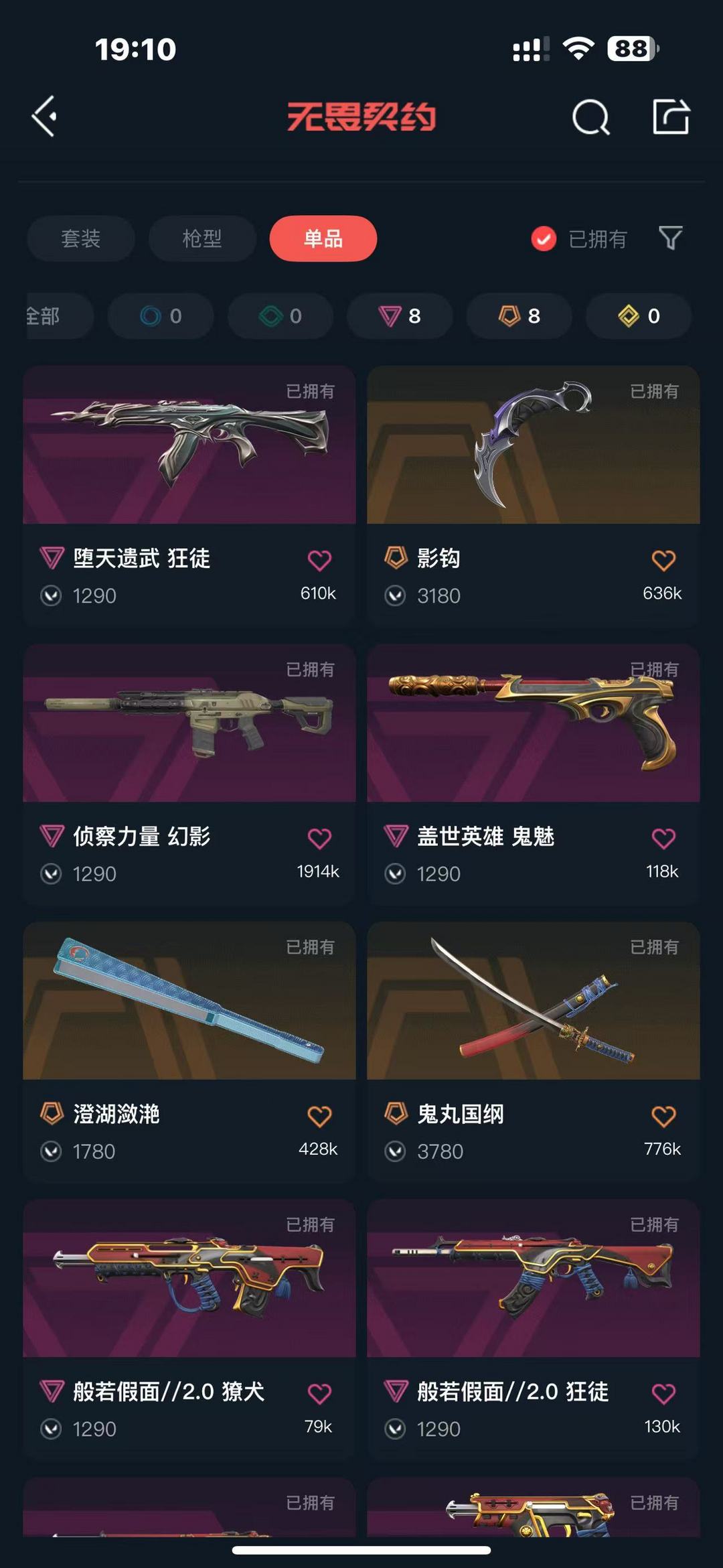723x1568 pixels.
Task: Uncheck the 已拥有 owned filter
Action: pos(543,238)
